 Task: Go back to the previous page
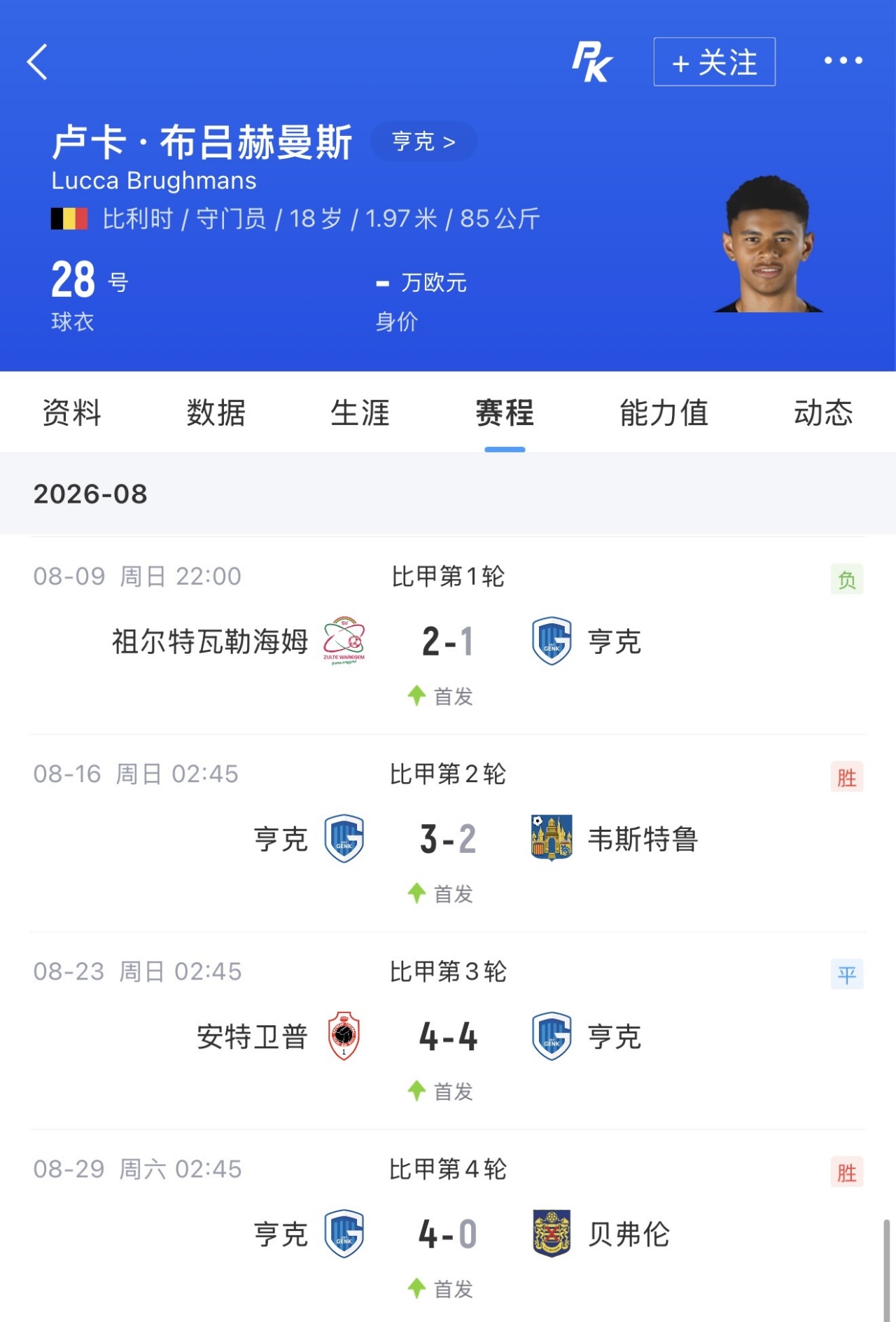(38, 62)
